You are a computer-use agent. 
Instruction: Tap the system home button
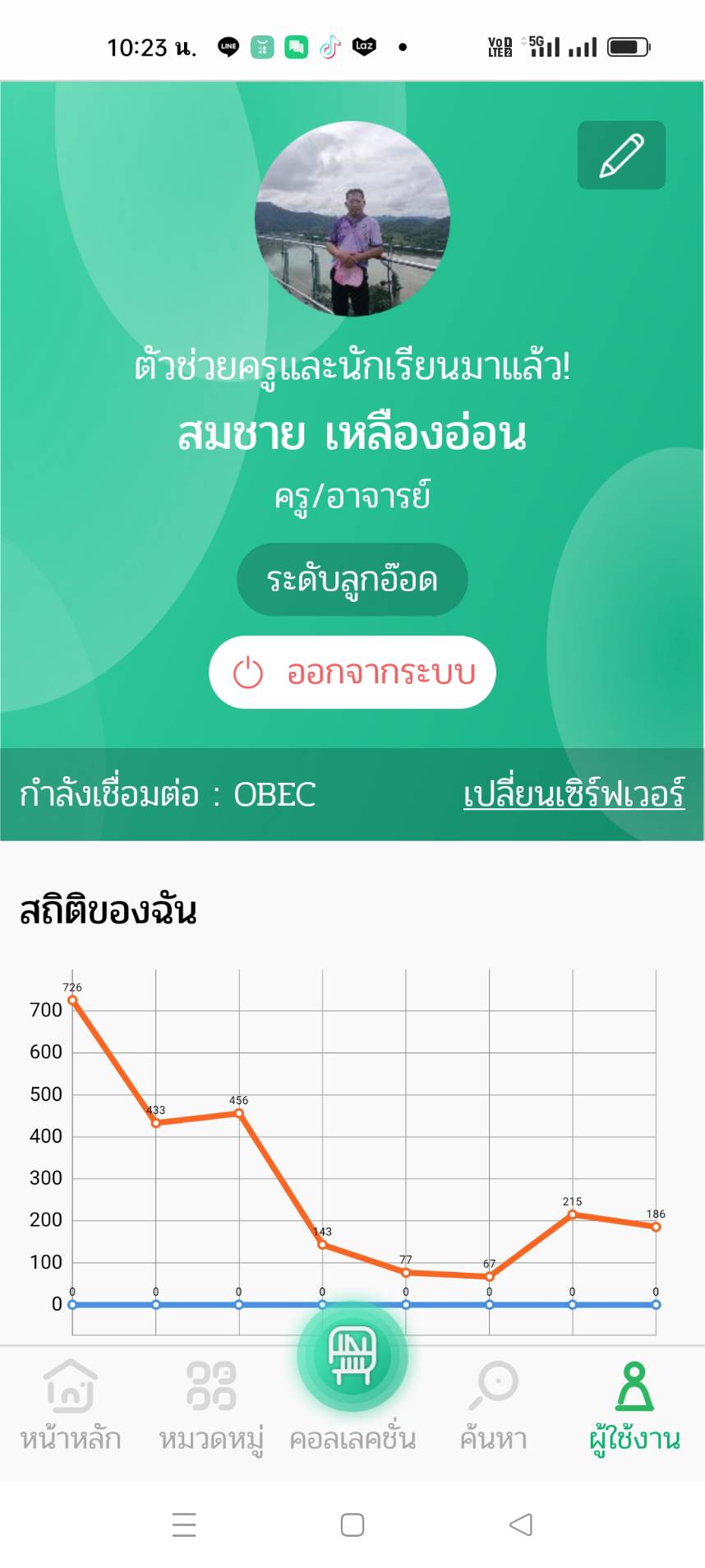tap(352, 1524)
